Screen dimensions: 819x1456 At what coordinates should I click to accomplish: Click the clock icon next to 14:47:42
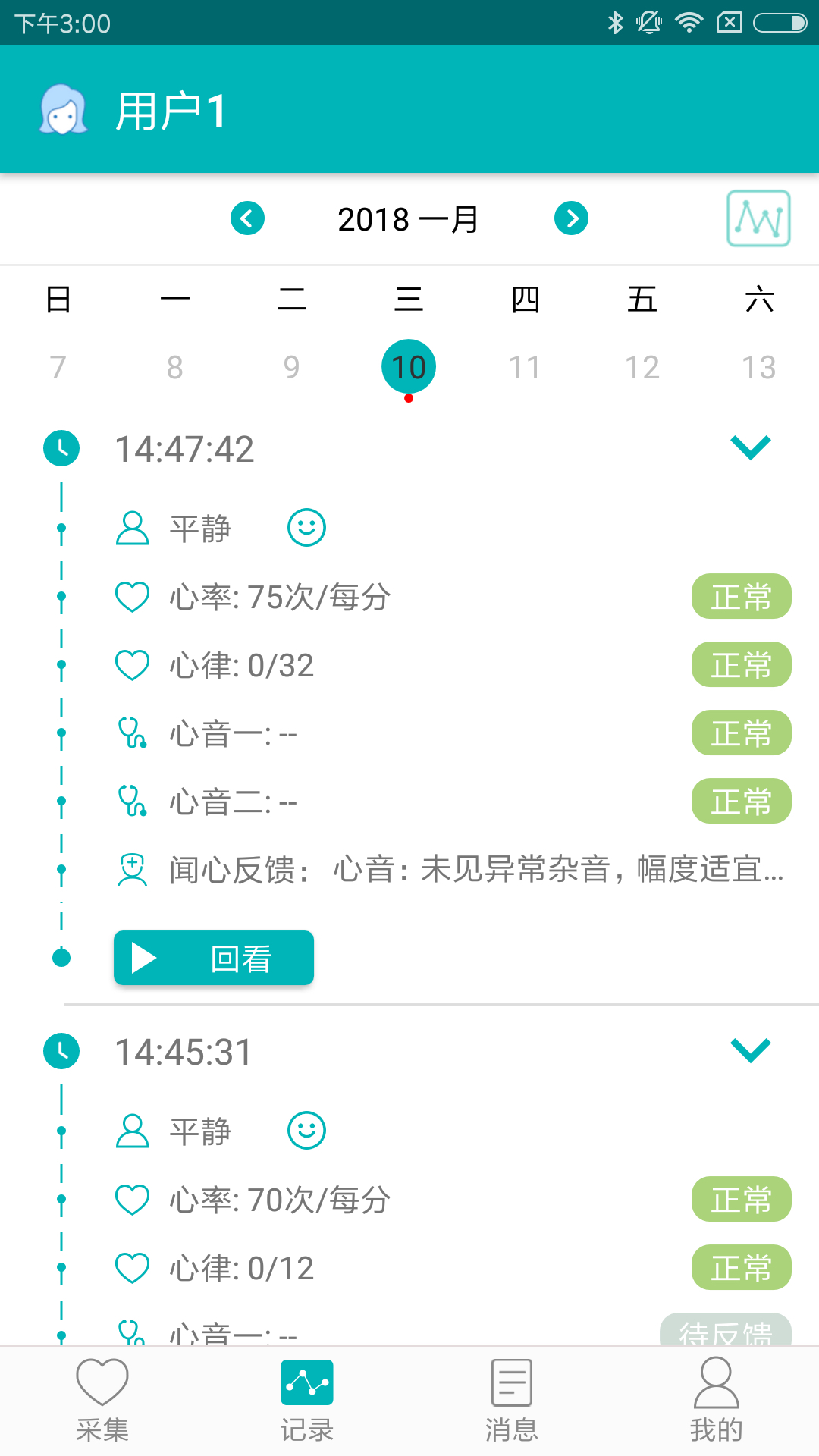[61, 448]
